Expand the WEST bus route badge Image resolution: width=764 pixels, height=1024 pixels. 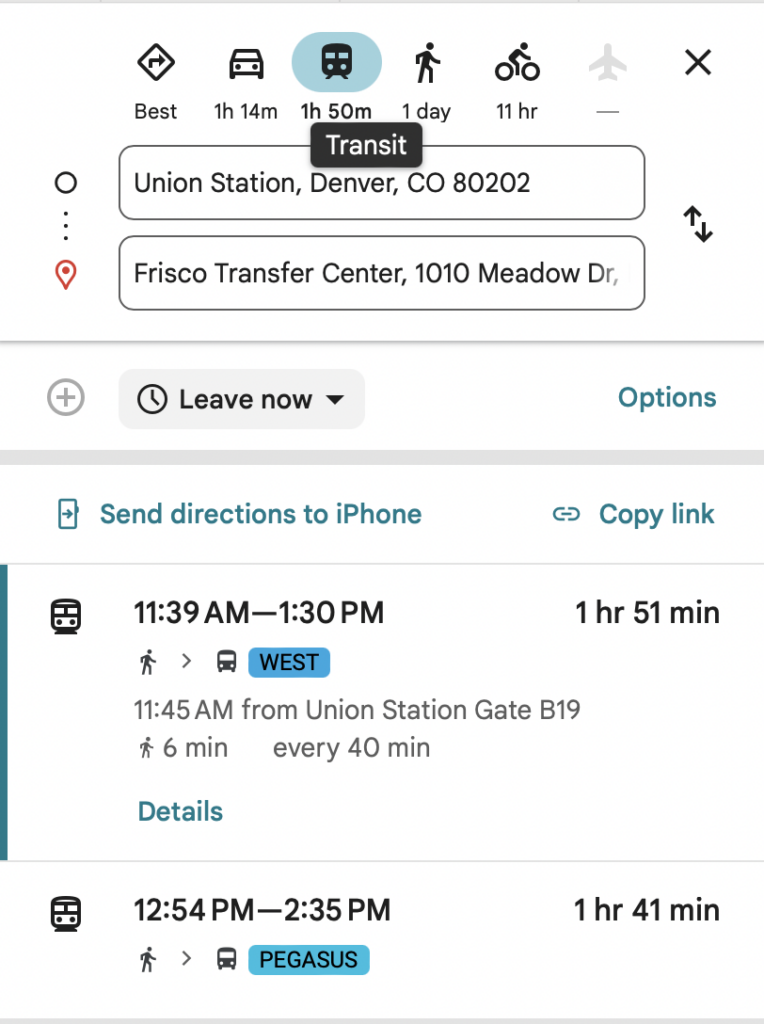288,662
